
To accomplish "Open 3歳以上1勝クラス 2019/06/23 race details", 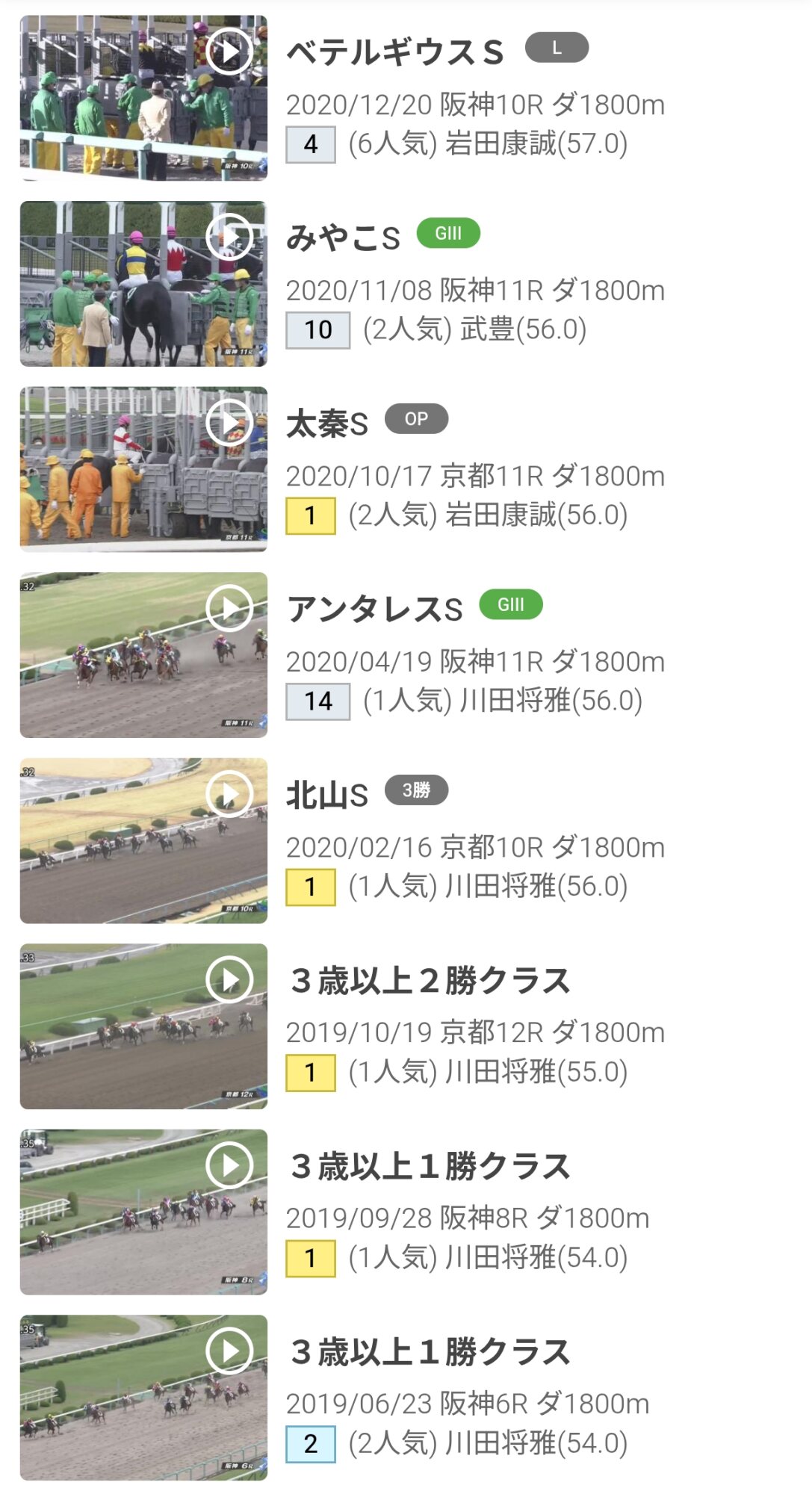I will point(430,1352).
